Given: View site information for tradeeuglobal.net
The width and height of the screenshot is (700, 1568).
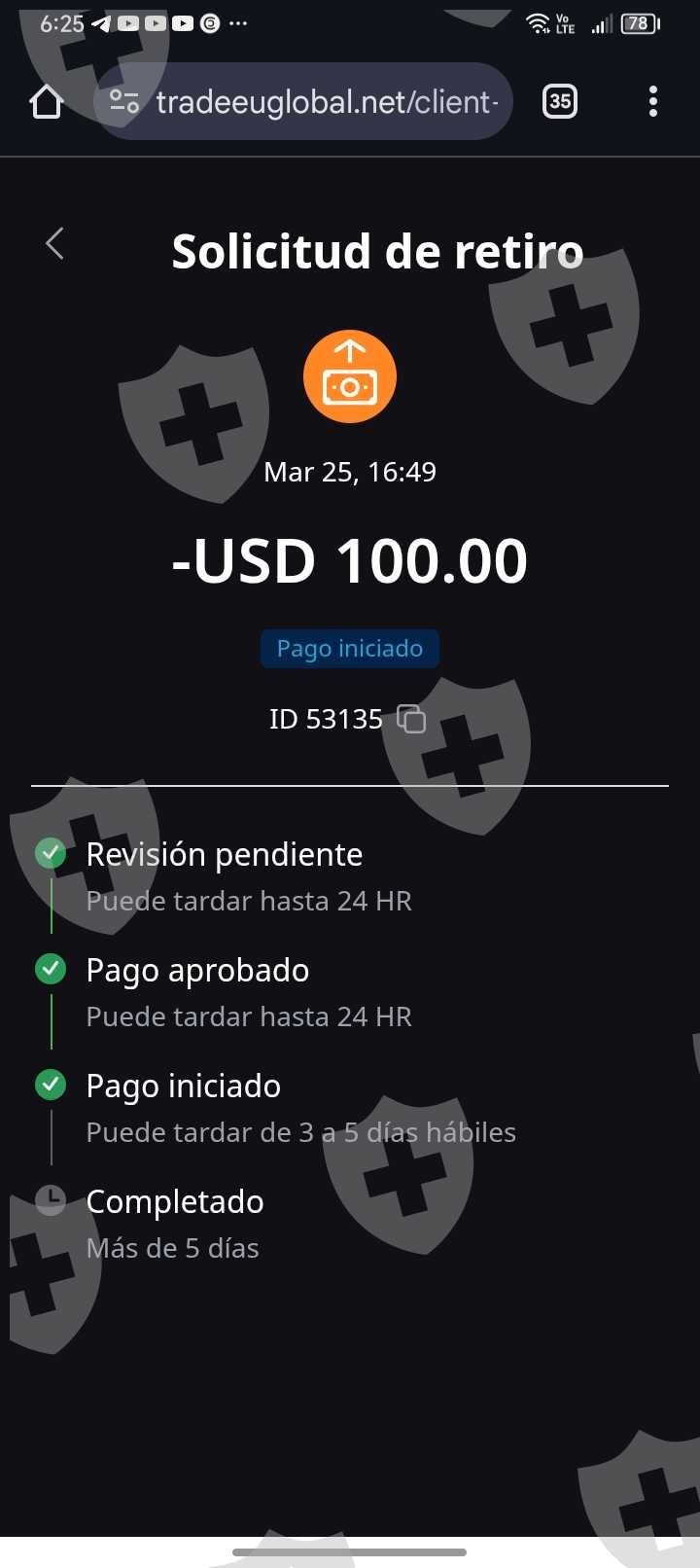Looking at the screenshot, I should coord(124,101).
